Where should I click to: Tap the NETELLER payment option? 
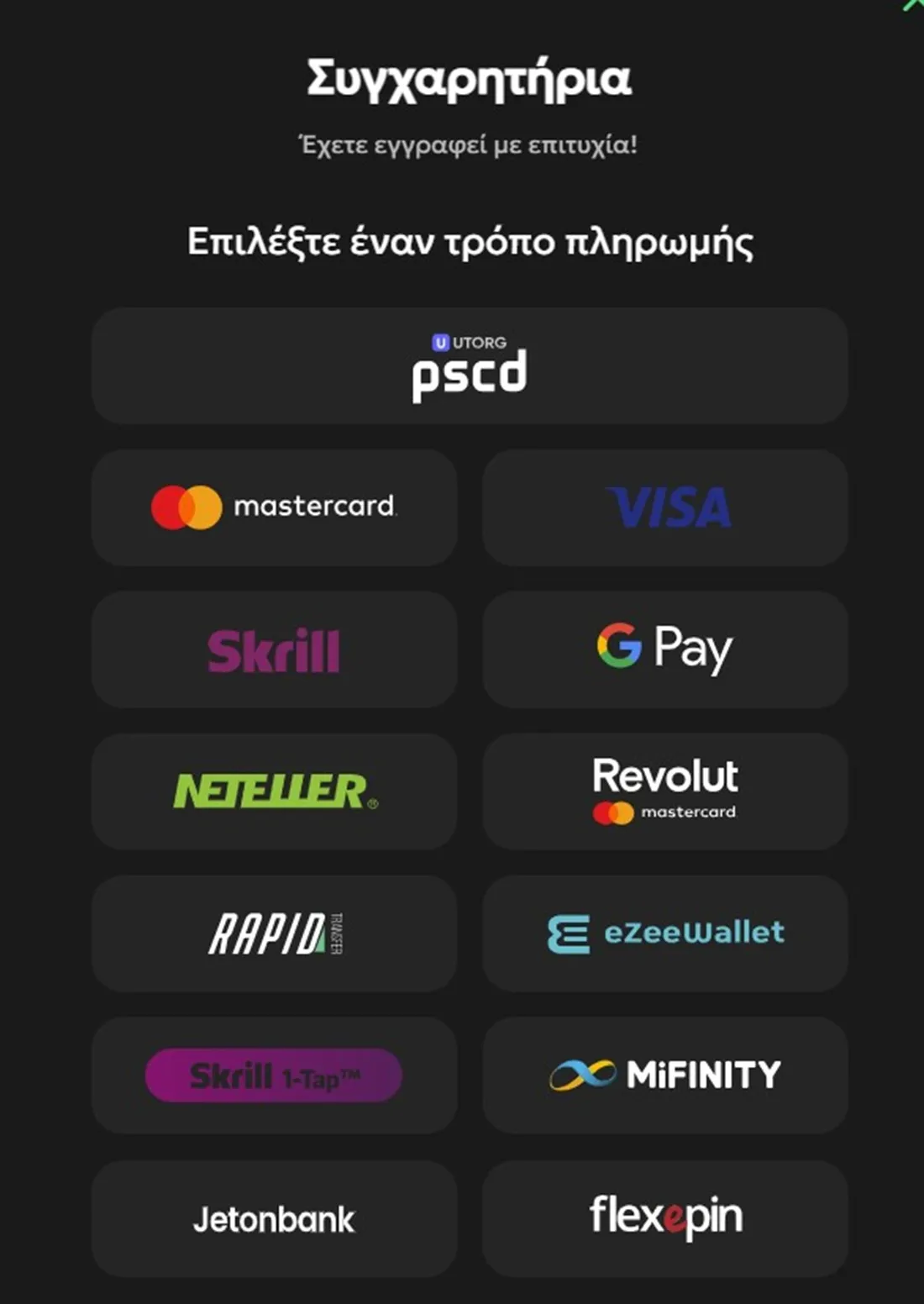click(274, 791)
